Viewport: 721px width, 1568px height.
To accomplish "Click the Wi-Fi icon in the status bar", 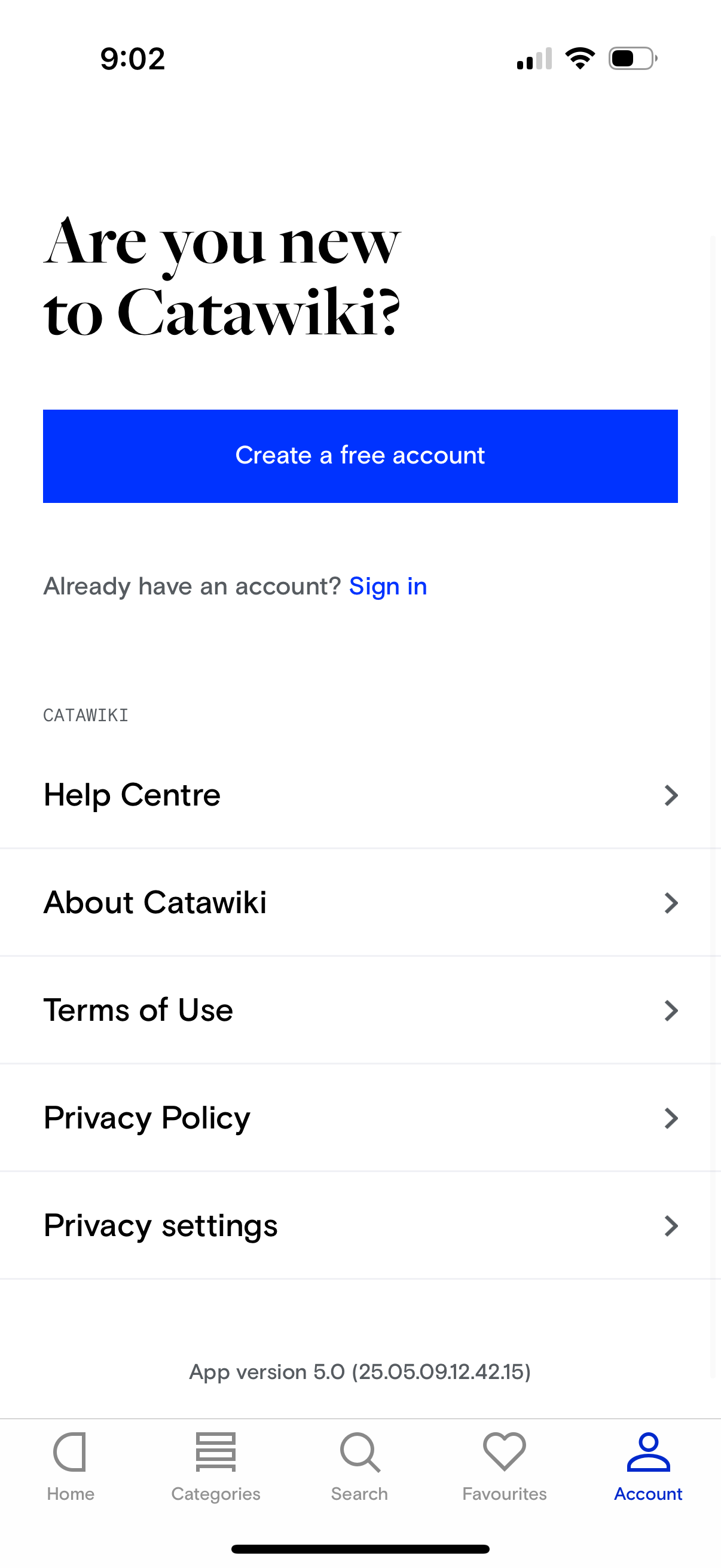I will pyautogui.click(x=579, y=58).
